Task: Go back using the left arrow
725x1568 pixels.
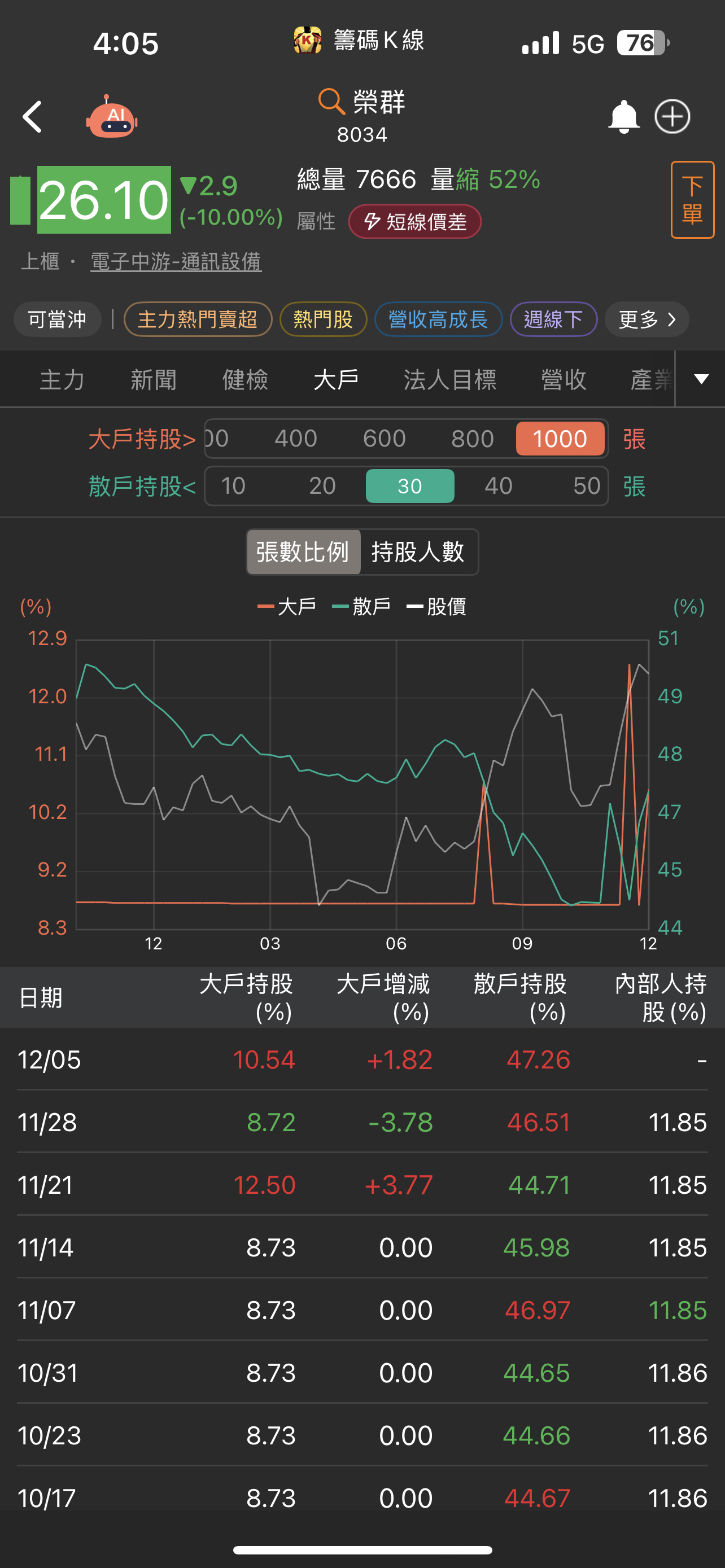Action: tap(33, 117)
